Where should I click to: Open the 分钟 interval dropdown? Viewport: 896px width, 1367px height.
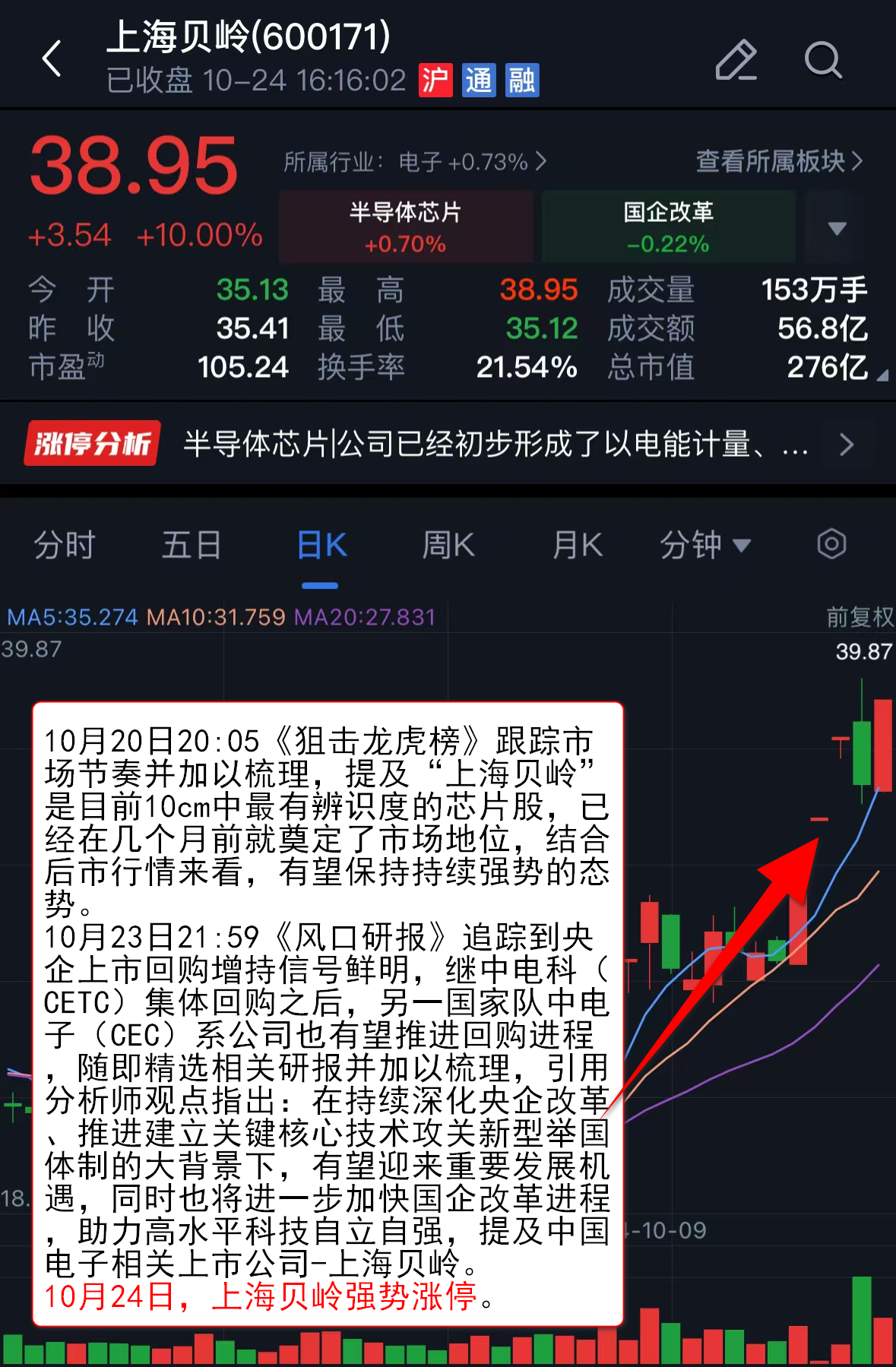pyautogui.click(x=704, y=545)
